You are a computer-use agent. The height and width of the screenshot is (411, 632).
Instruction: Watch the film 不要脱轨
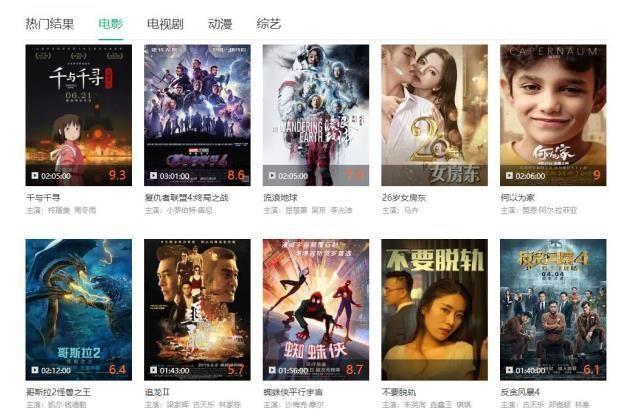click(x=434, y=308)
